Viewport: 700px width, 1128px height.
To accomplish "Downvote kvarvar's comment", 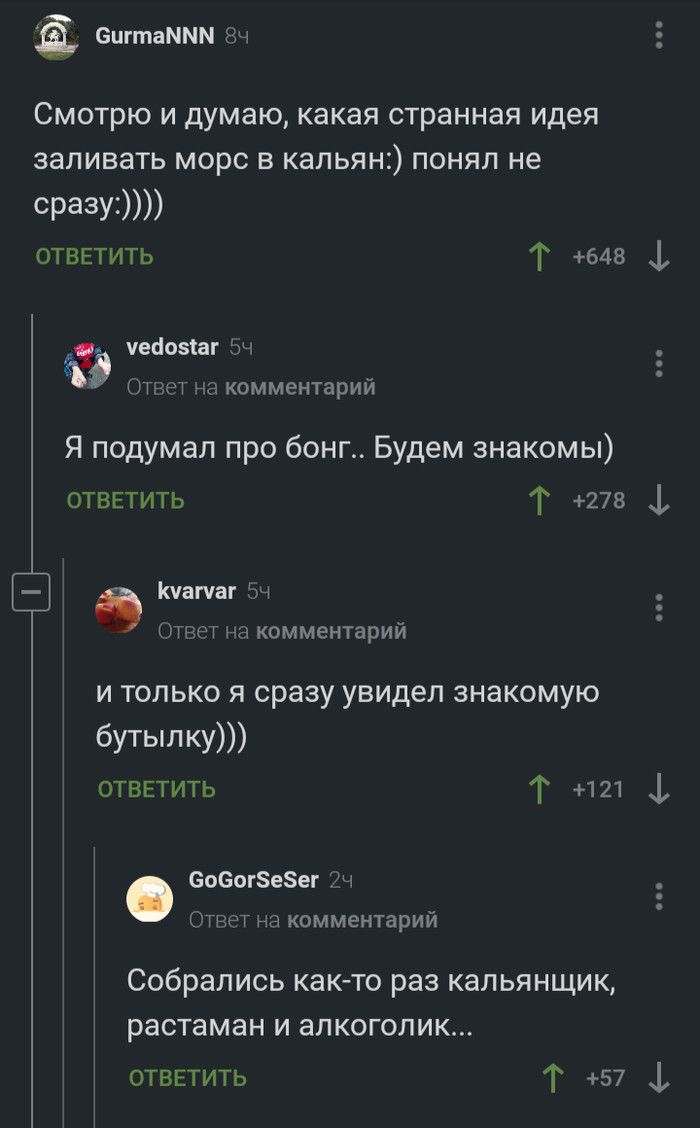I will pyautogui.click(x=659, y=789).
